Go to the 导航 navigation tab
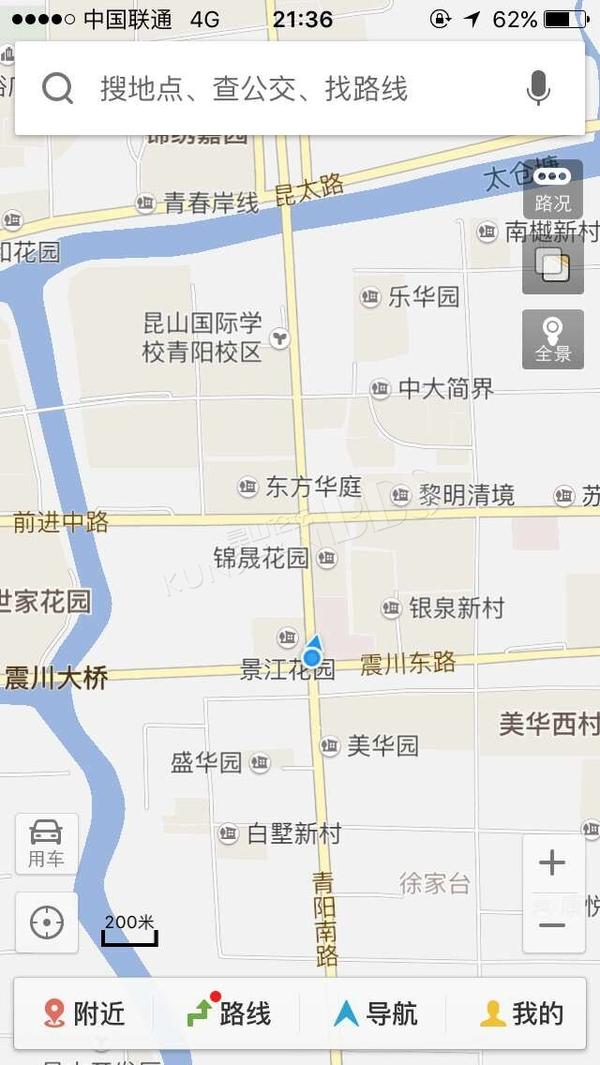Screen dimensions: 600x1065 click(x=375, y=1014)
